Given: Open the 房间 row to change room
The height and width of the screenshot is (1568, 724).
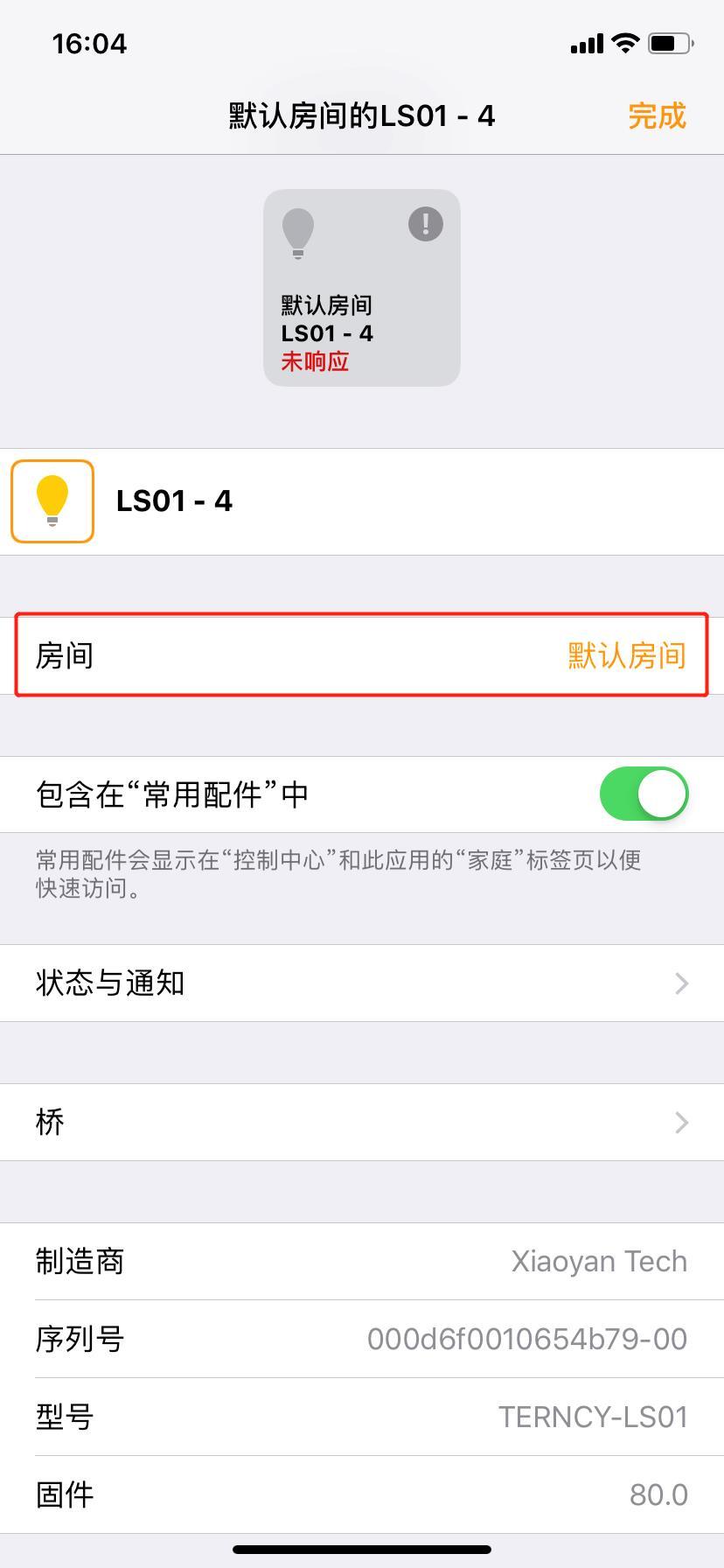Looking at the screenshot, I should 362,655.
